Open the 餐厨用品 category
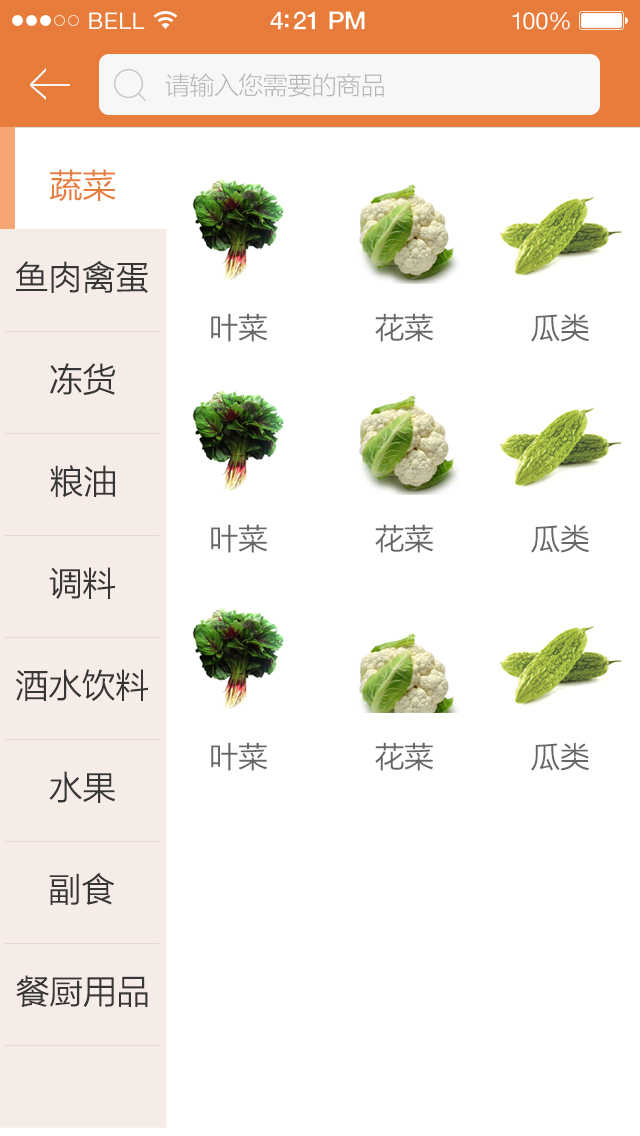The width and height of the screenshot is (640, 1136). pyautogui.click(x=83, y=993)
